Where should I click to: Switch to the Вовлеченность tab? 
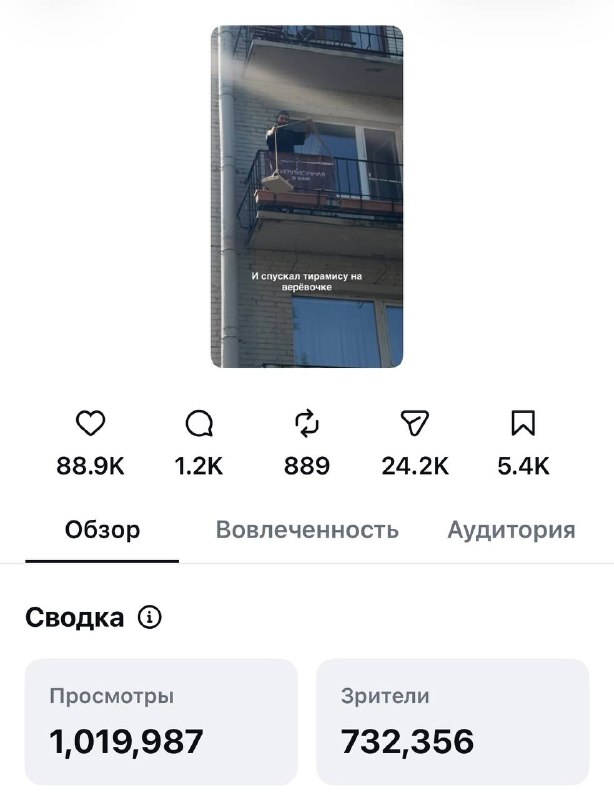click(x=307, y=530)
